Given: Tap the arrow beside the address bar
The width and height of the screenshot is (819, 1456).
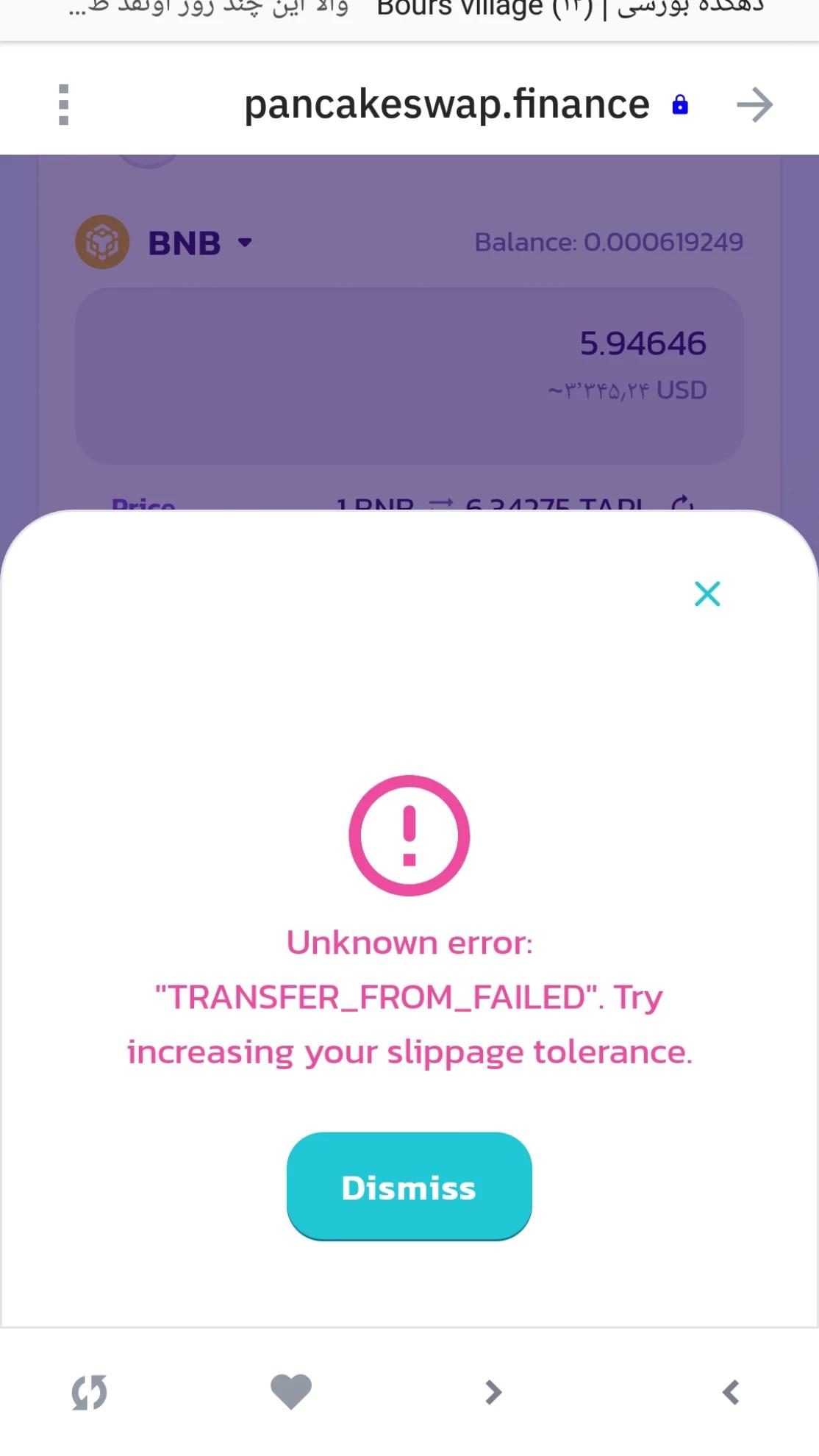Looking at the screenshot, I should [754, 104].
